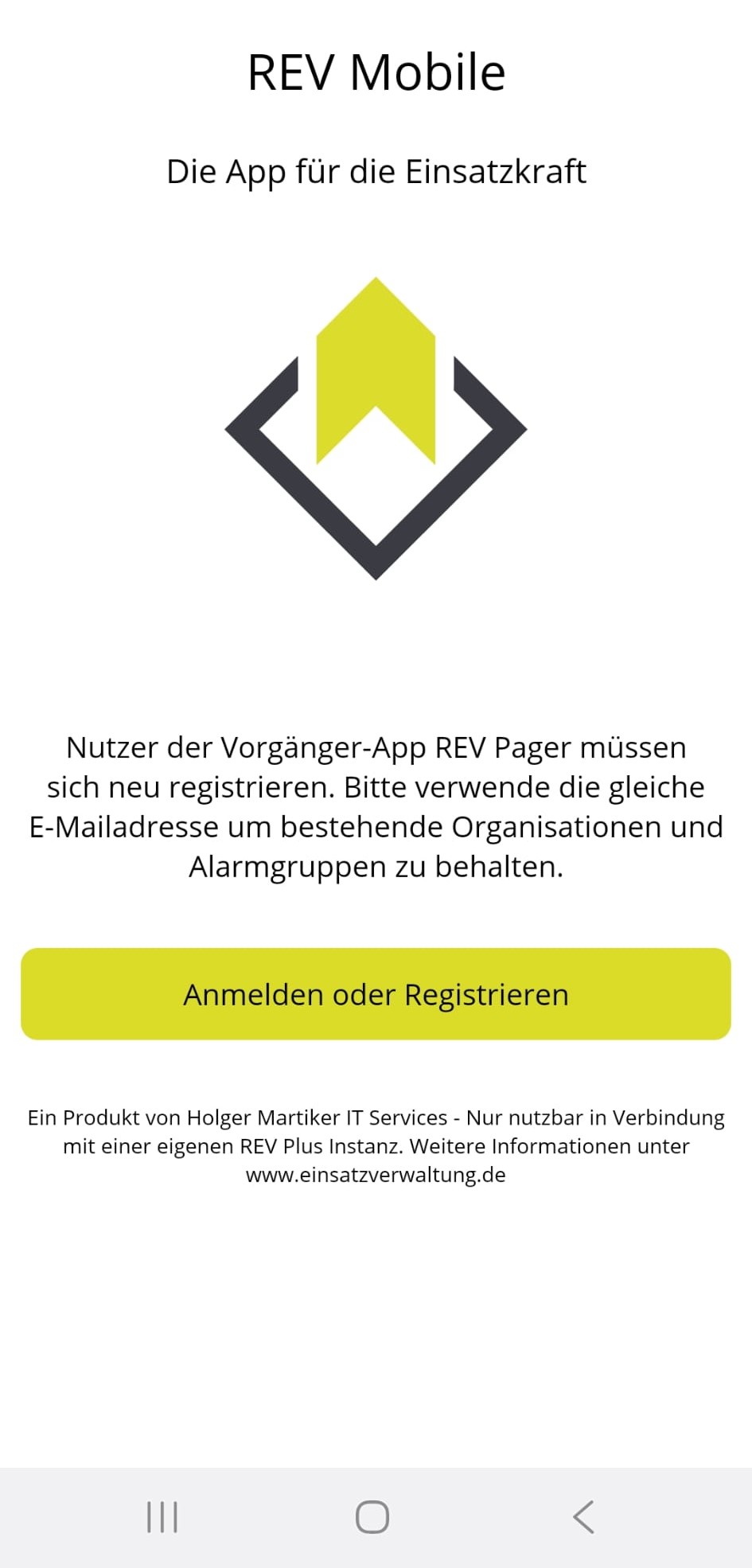Go back using system back button
The width and height of the screenshot is (752, 1568).
[x=583, y=1517]
